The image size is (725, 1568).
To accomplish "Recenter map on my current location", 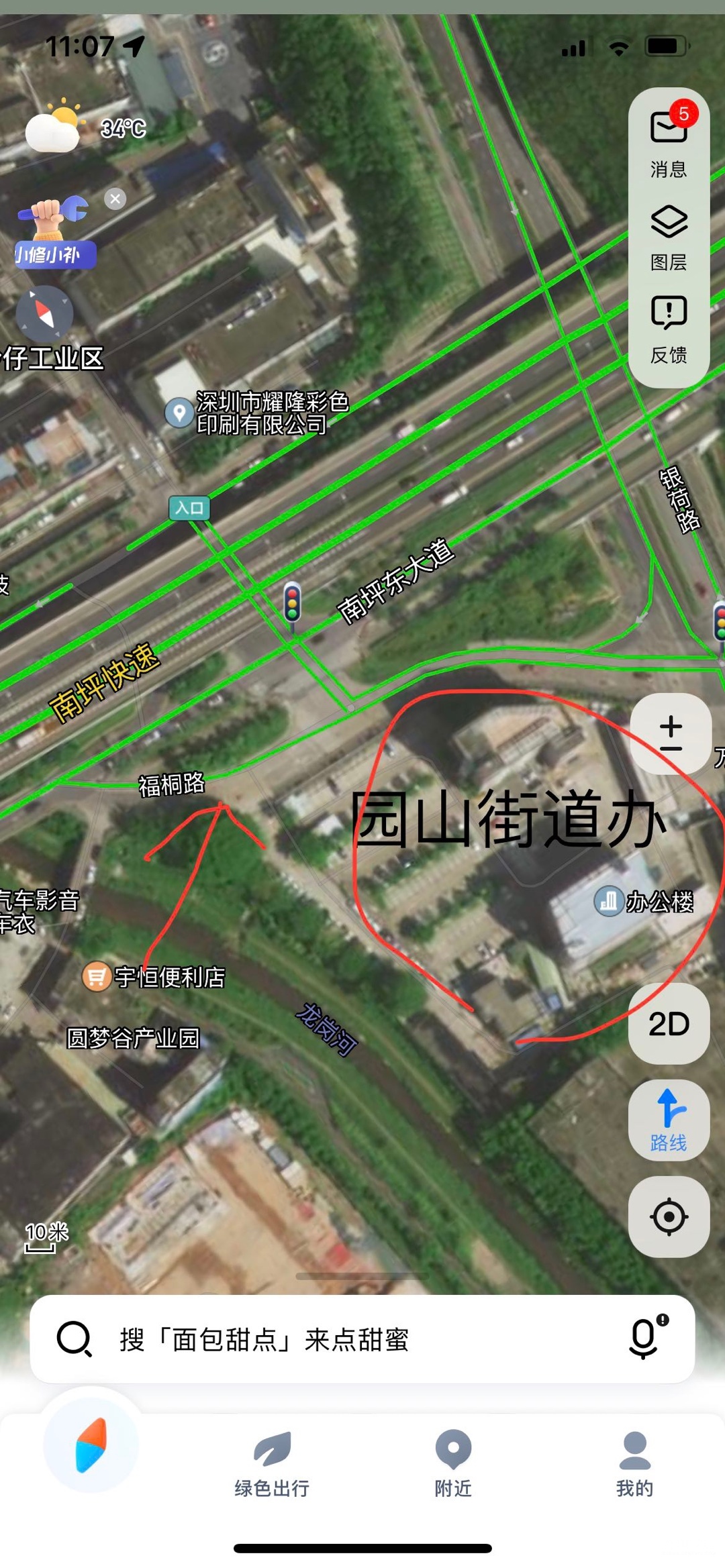I will pos(669,1216).
